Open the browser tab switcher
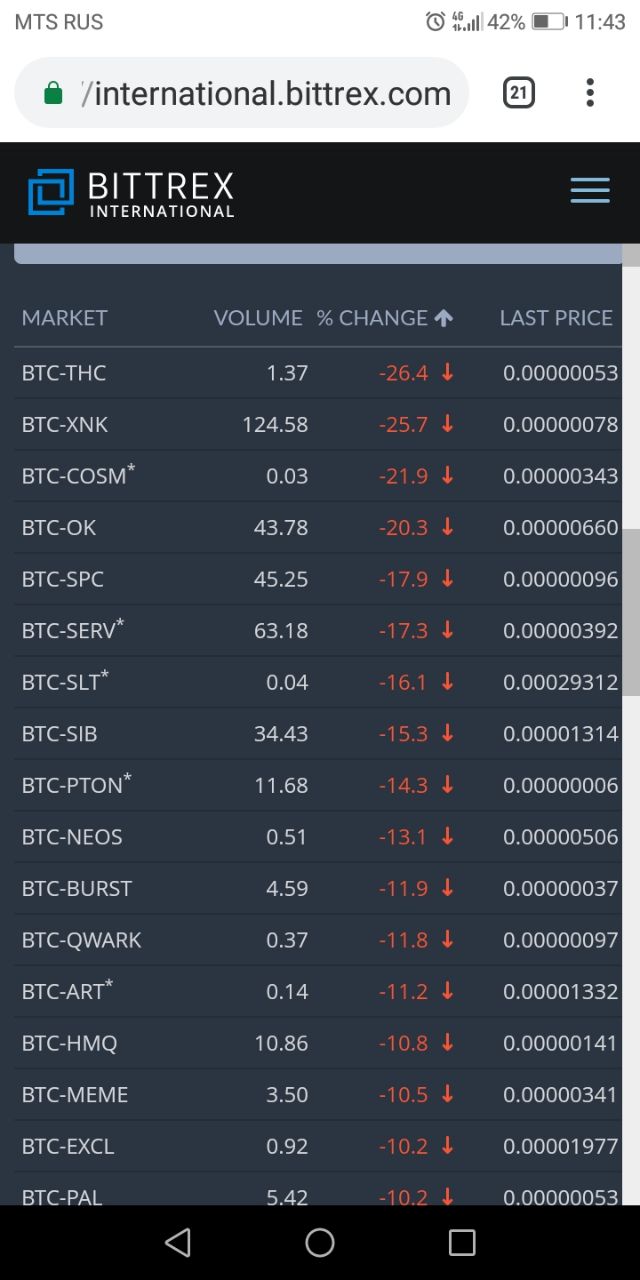 click(x=518, y=93)
